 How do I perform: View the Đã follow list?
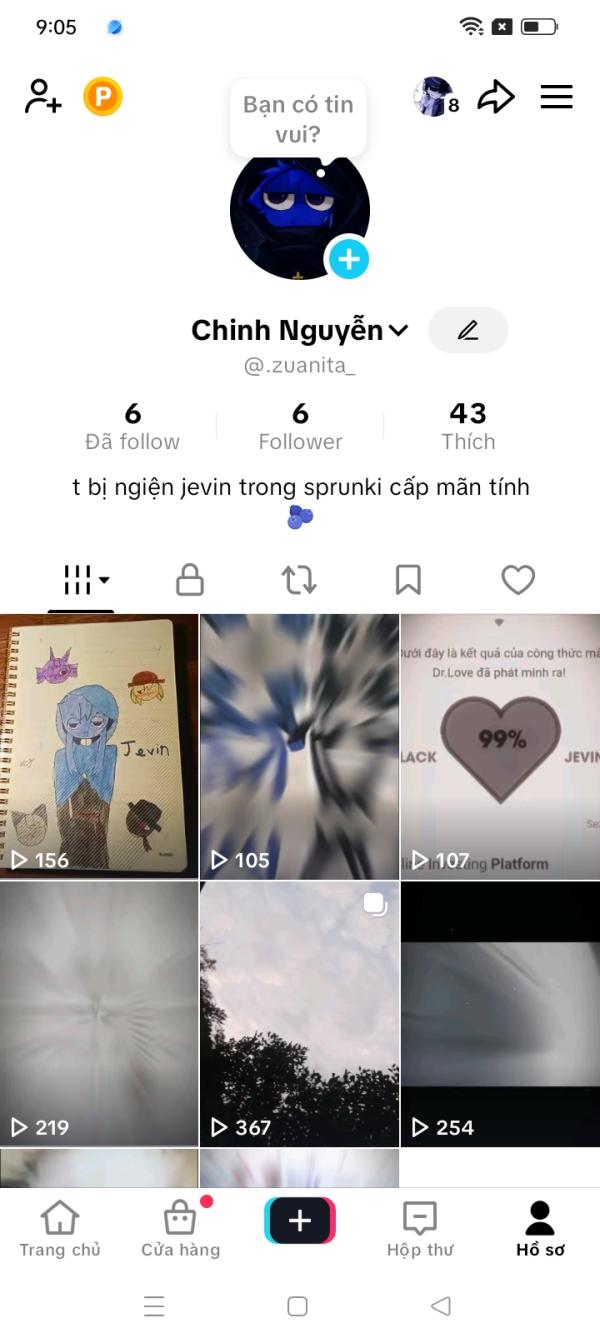[x=132, y=427]
